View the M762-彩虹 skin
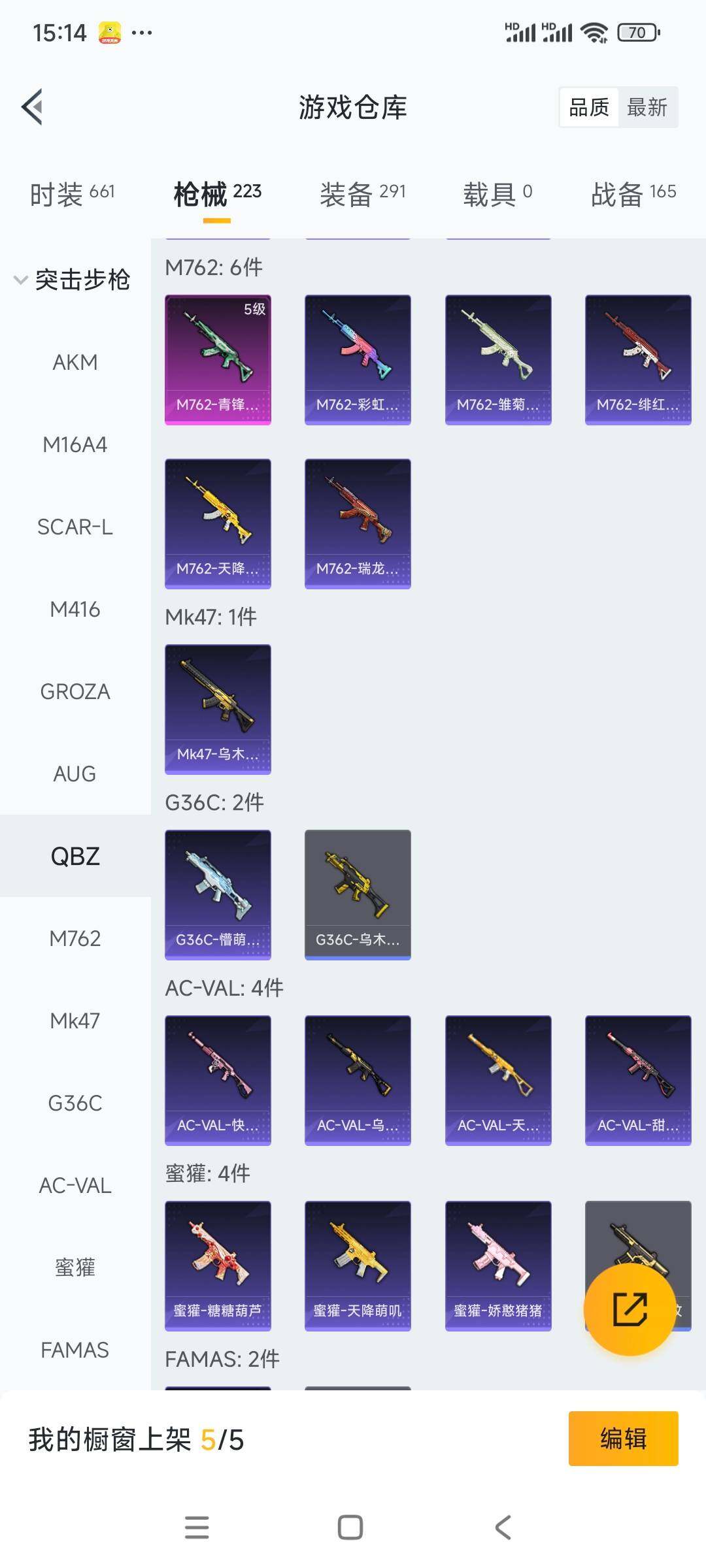This screenshot has width=706, height=1568. pos(358,359)
